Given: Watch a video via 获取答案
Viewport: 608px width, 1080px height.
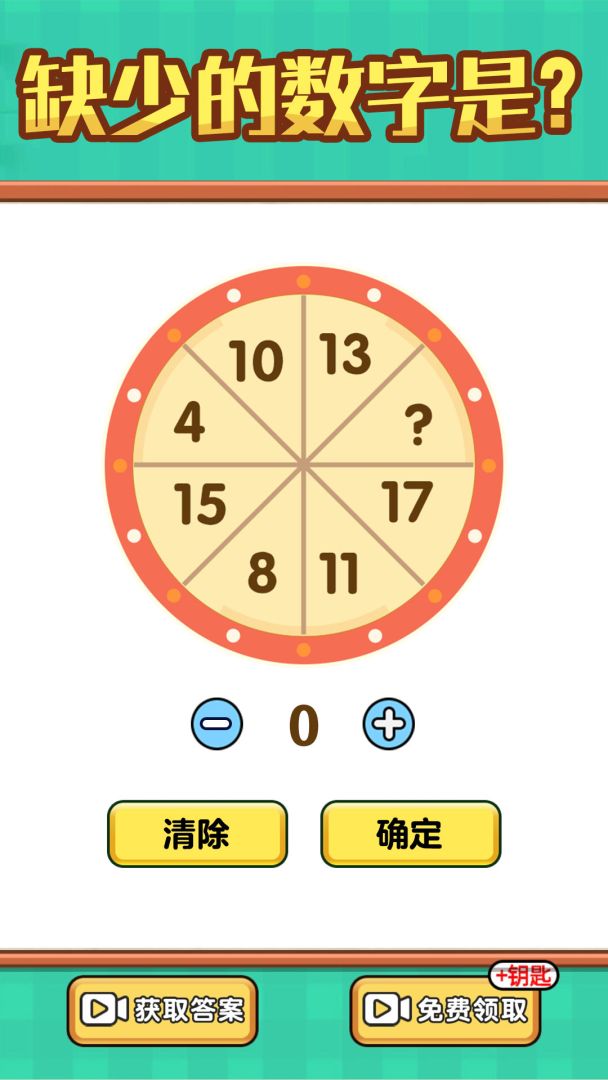Looking at the screenshot, I should [x=162, y=1010].
